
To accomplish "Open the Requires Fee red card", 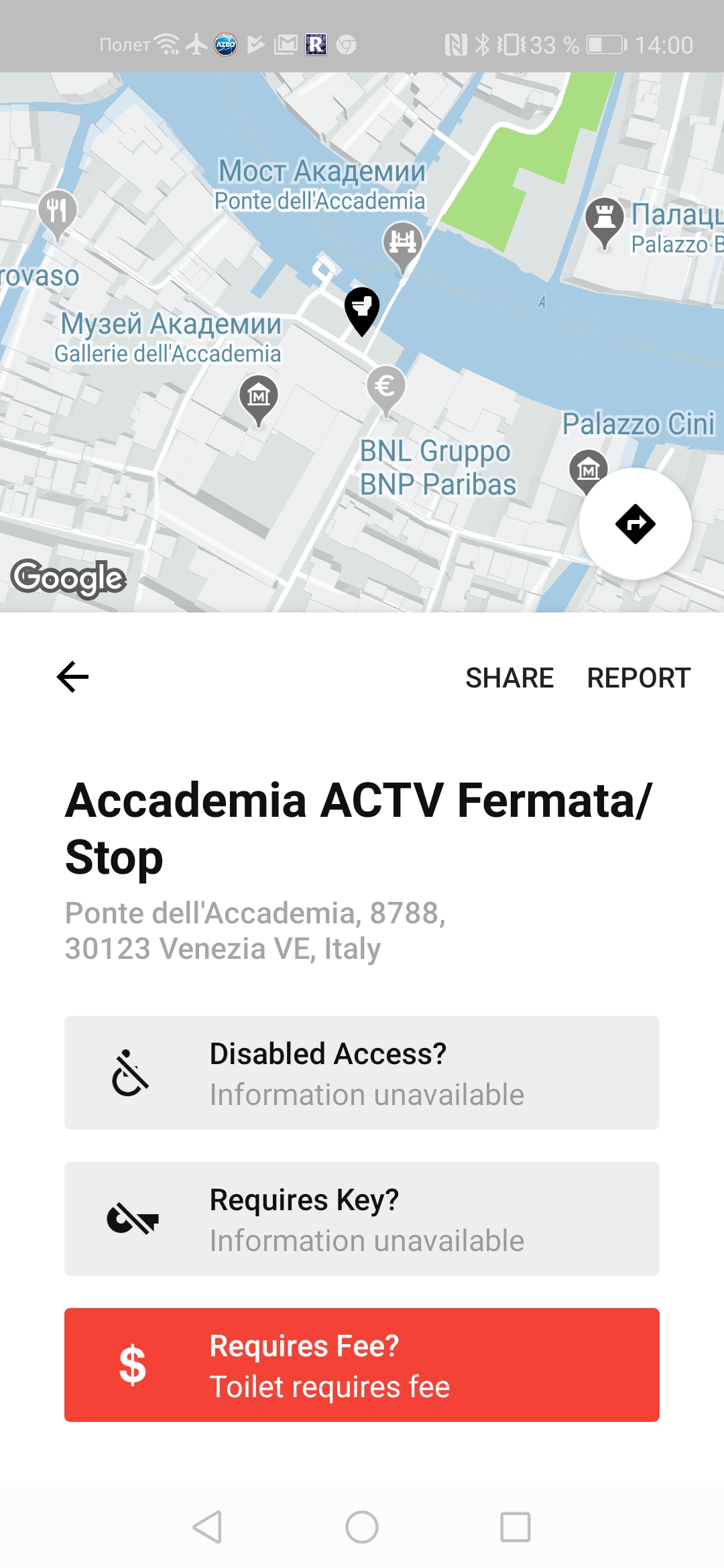I will (362, 1365).
